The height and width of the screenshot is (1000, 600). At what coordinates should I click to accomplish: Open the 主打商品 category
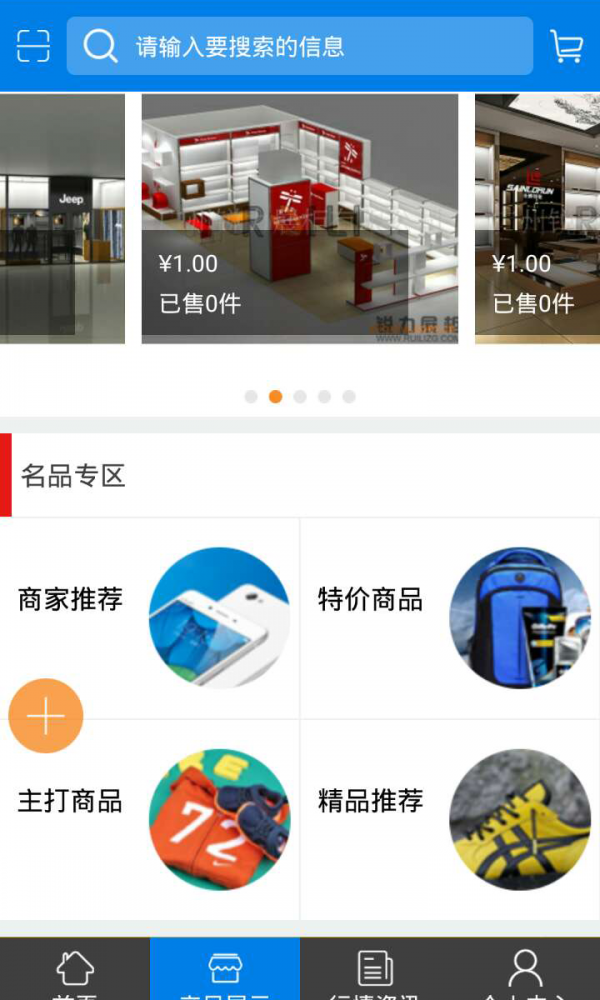click(150, 820)
